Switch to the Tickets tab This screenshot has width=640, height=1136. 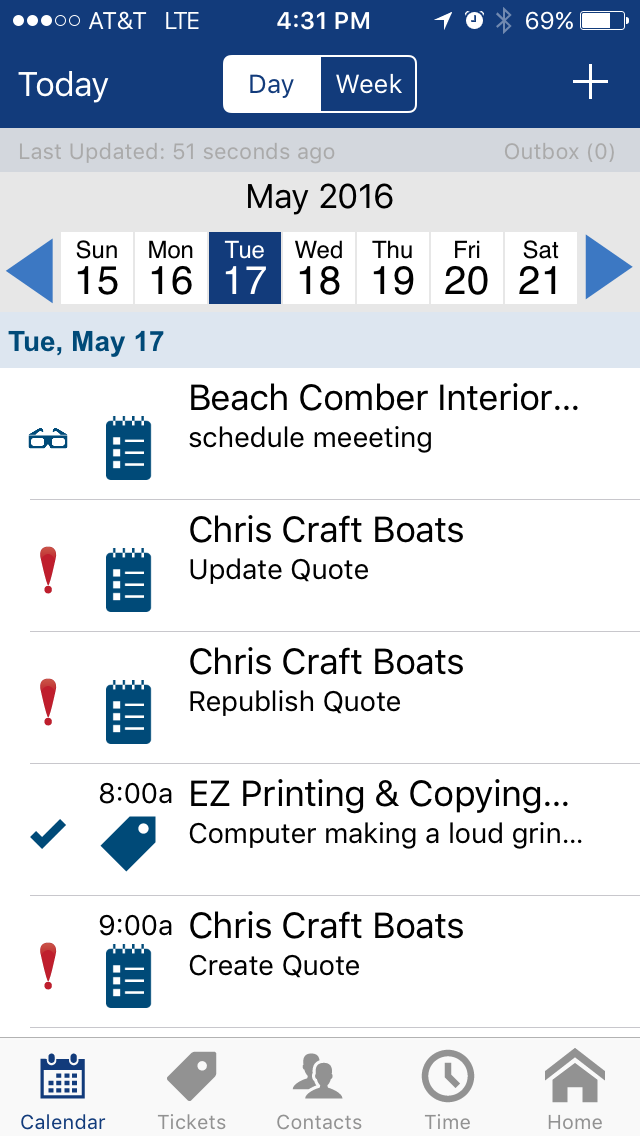point(192,1090)
